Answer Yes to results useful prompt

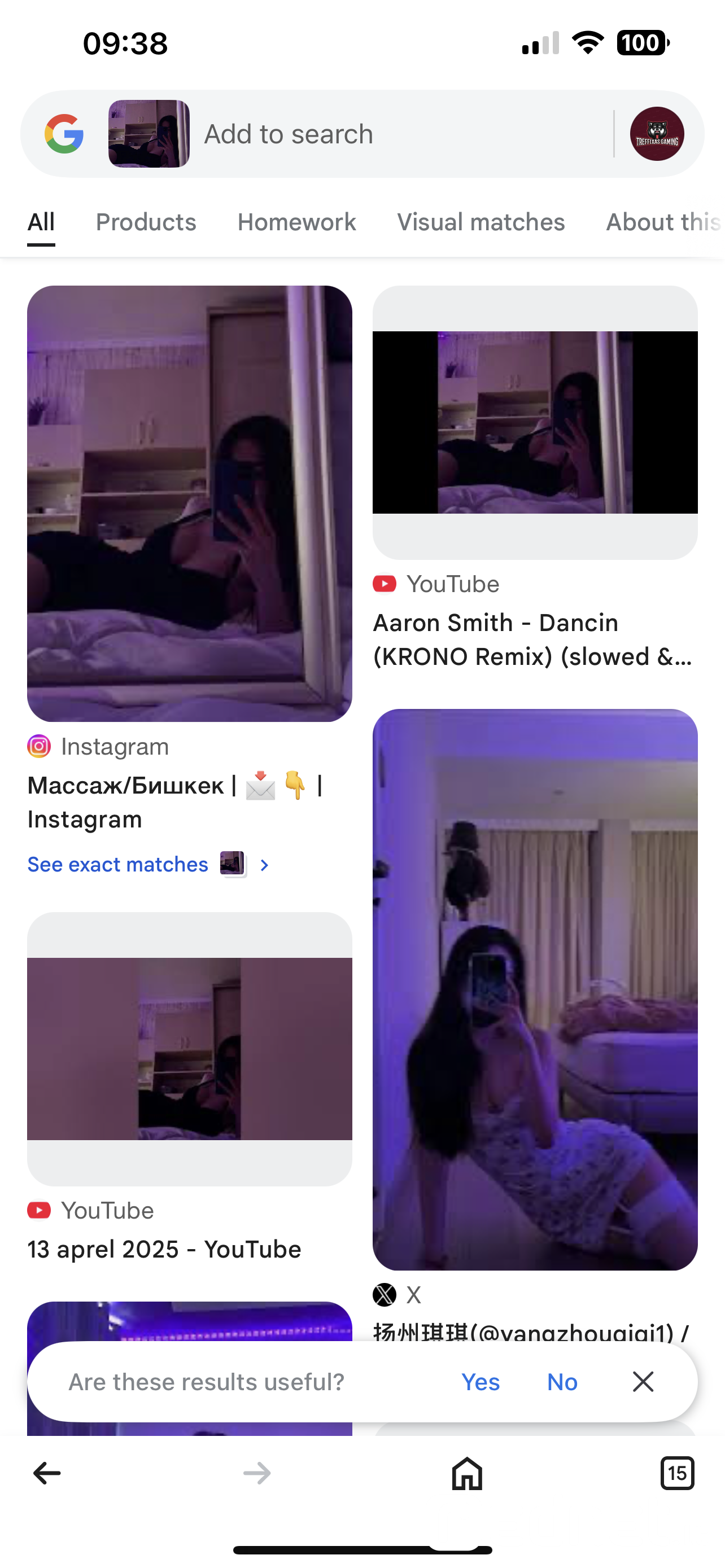coord(481,1382)
